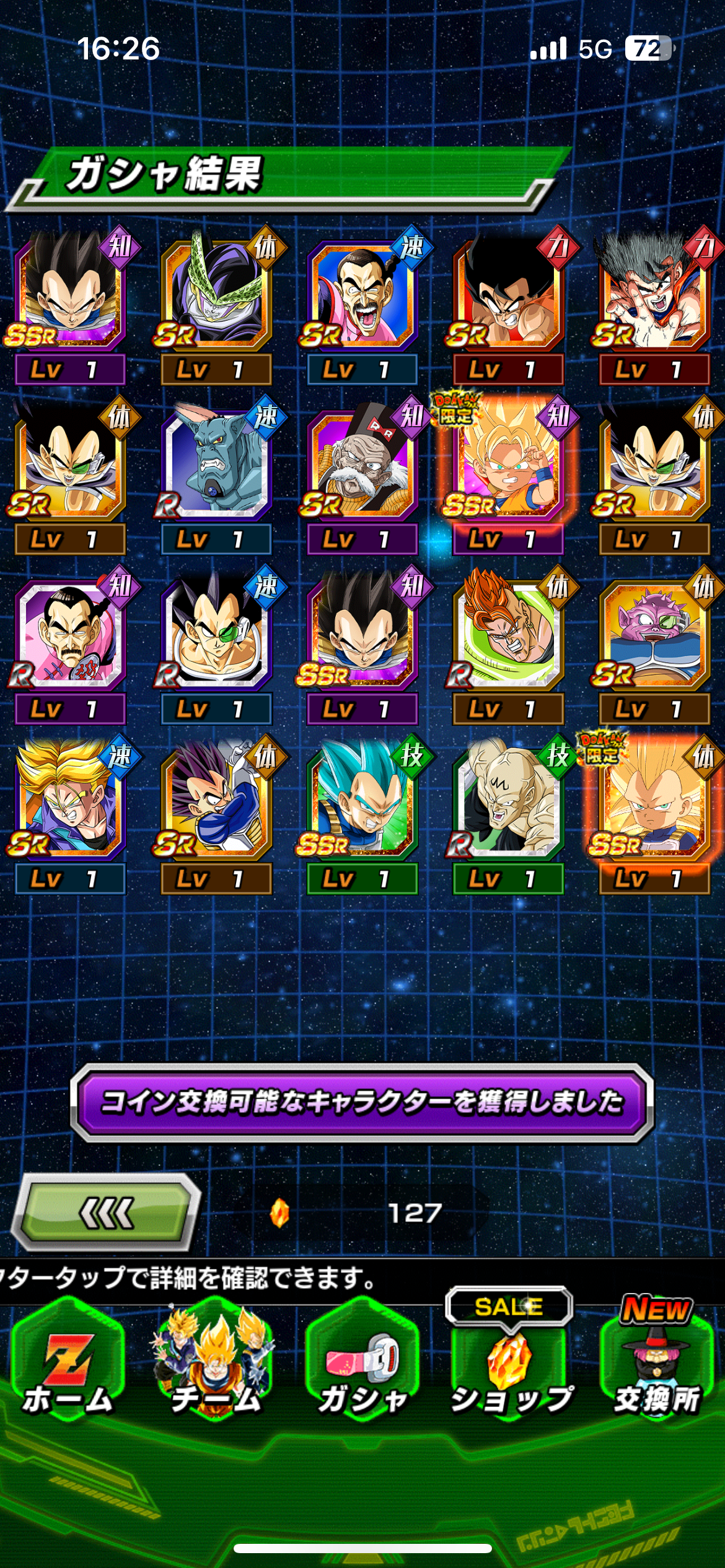Tap the コイン交換可能なキャラクター banner
725x1568 pixels.
point(362,1102)
